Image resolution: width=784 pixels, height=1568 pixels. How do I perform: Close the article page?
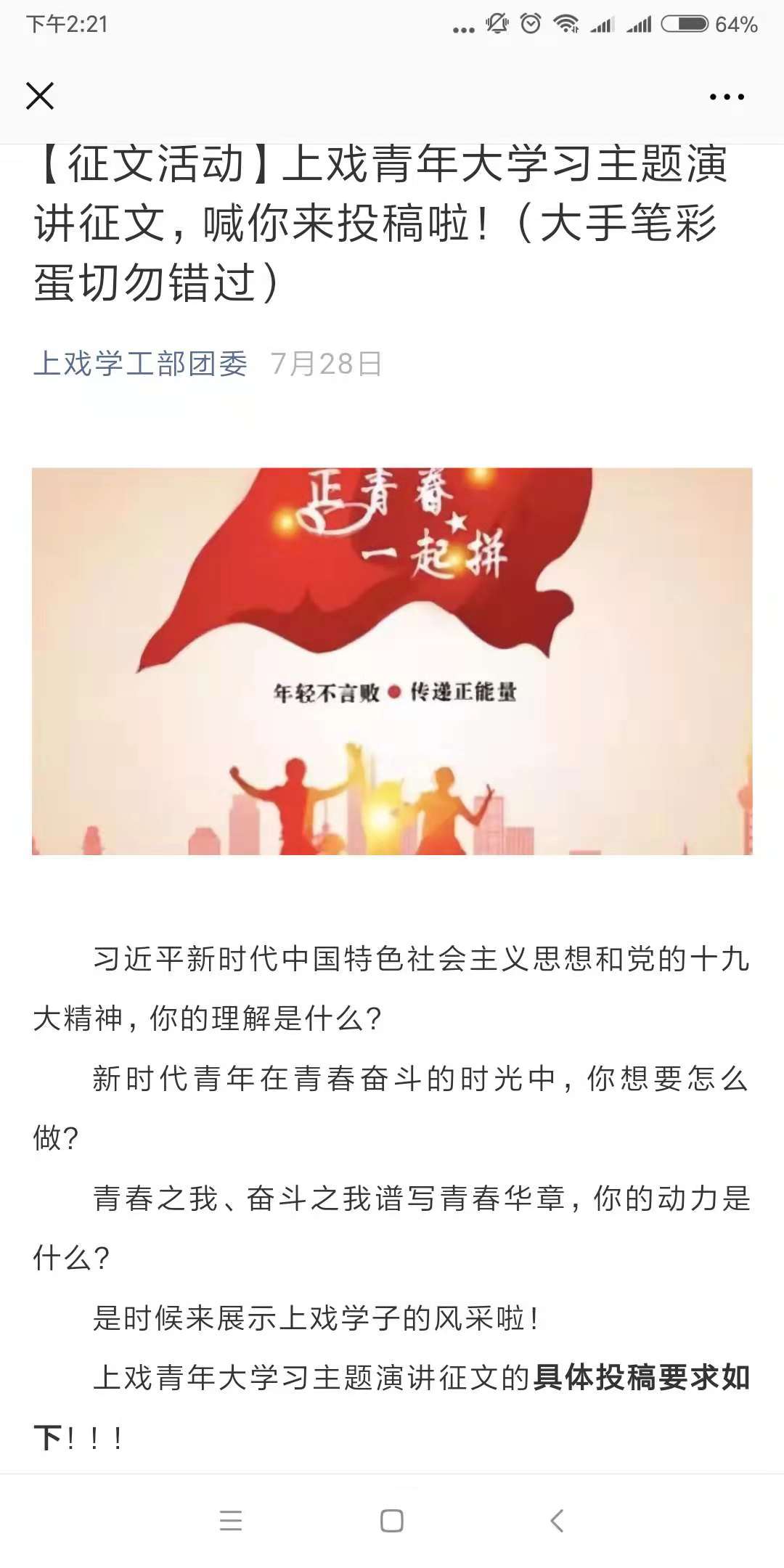point(40,96)
